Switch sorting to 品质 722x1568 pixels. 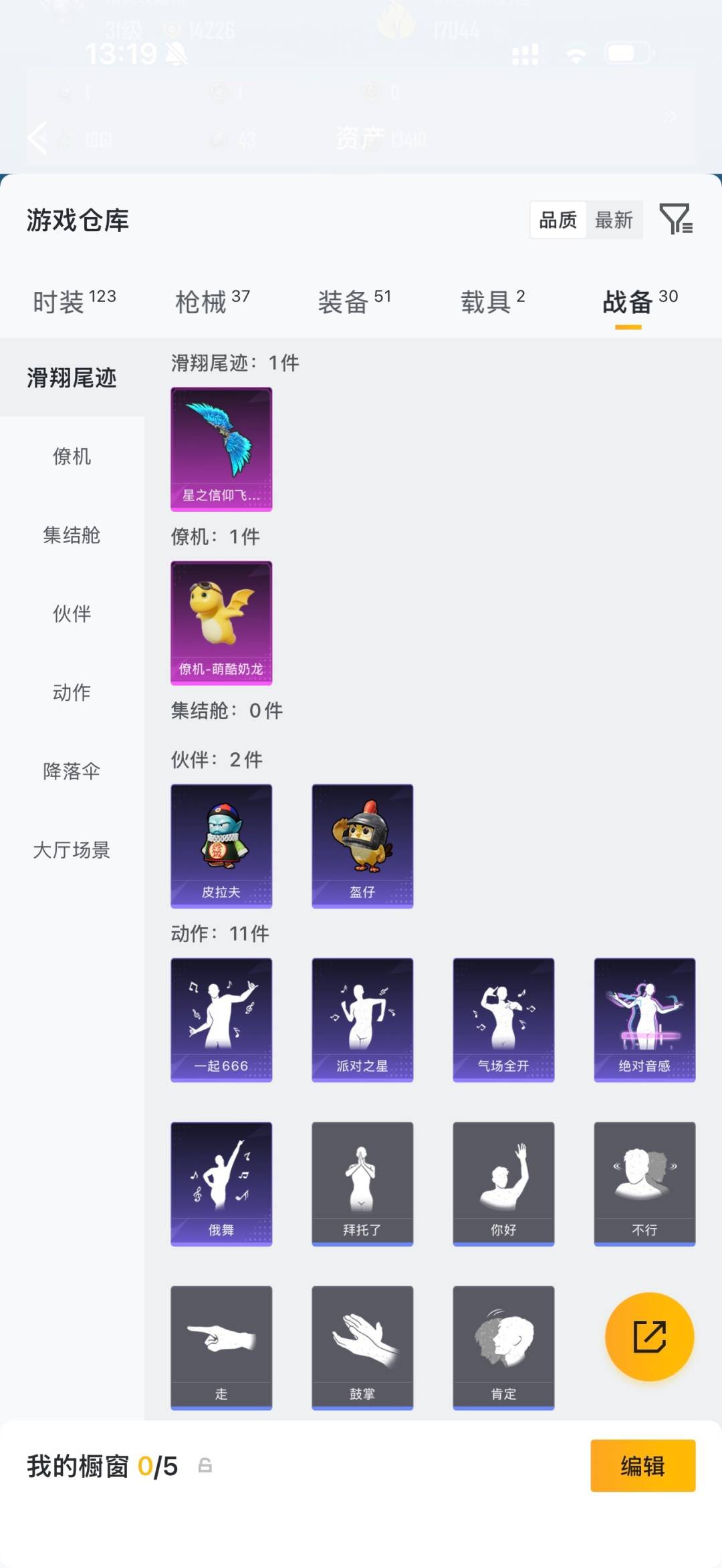[559, 220]
